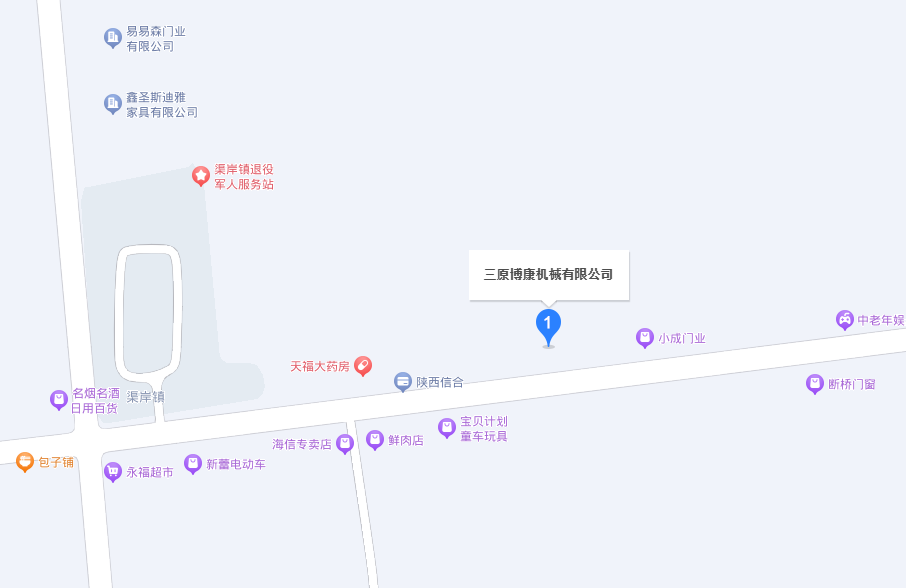This screenshot has height=588, width=906.
Task: Select the 海信专卖店 shop pin
Action: point(345,443)
